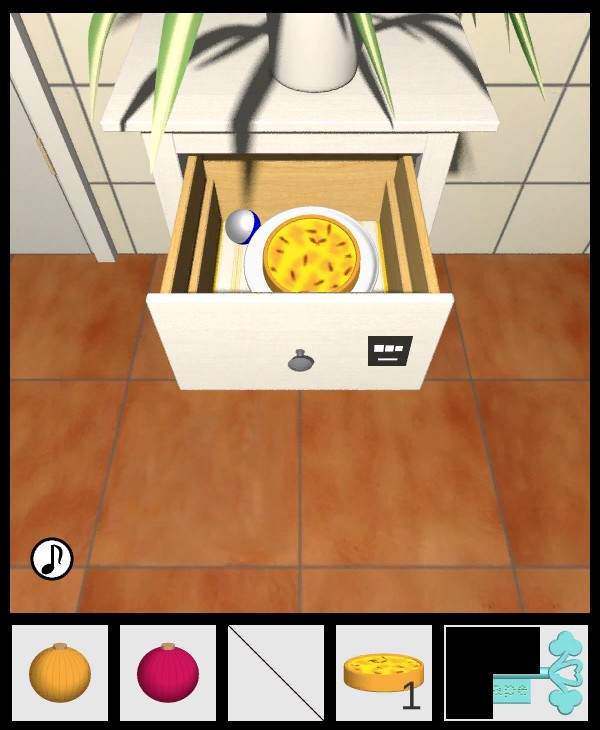Select the quiche item marked with 1
The image size is (600, 730).
point(384,672)
